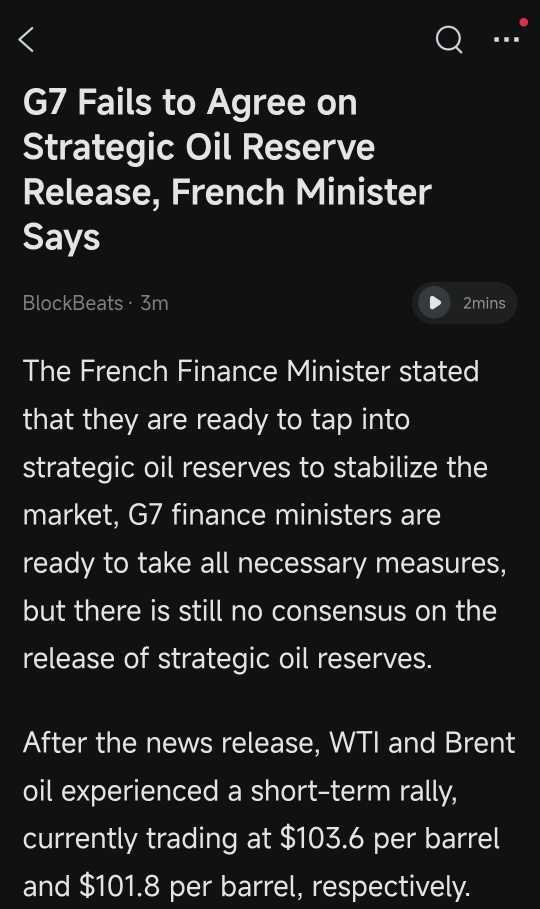Play the 2mins audio version
540x909 pixels.
pos(464,303)
